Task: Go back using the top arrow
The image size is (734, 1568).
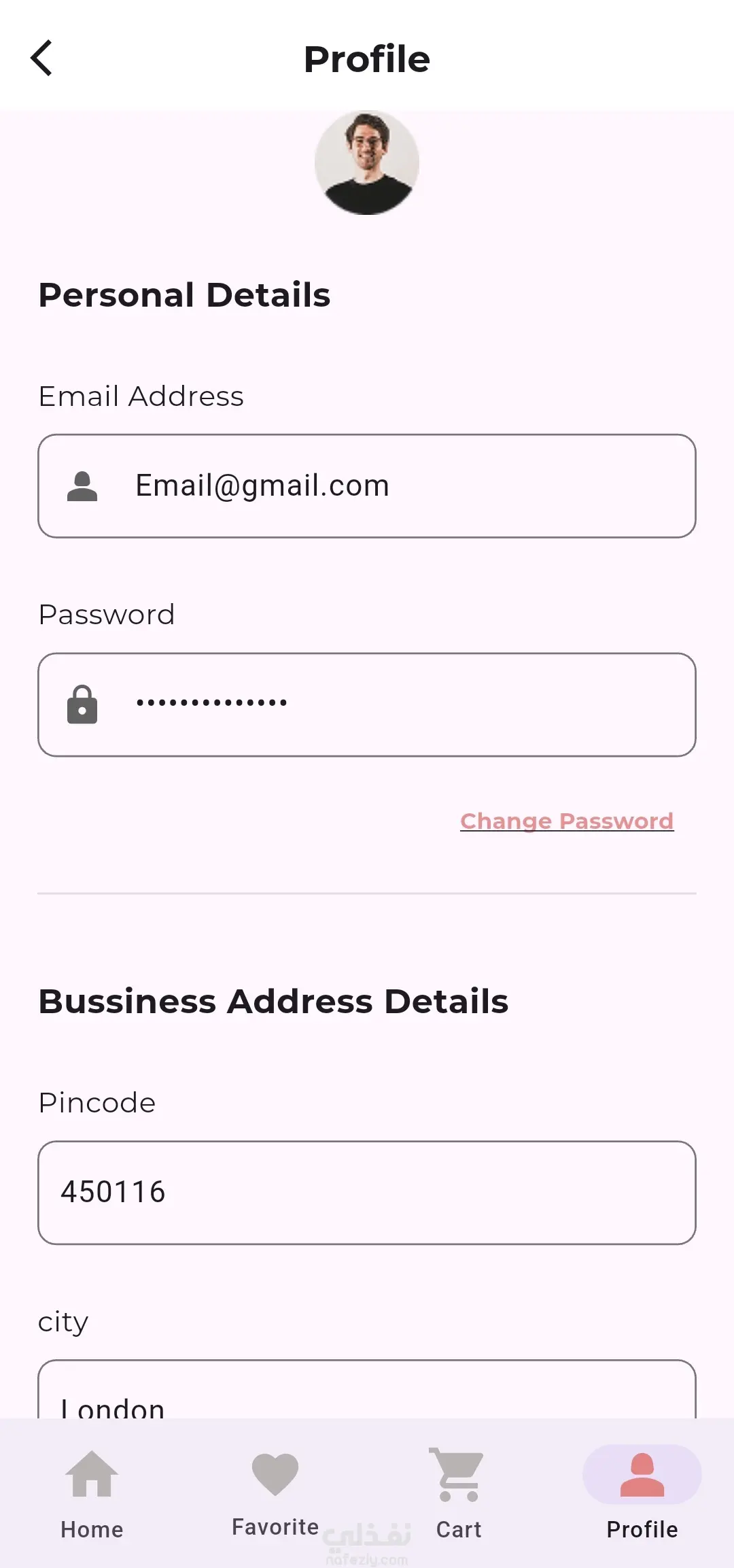Action: [x=42, y=58]
